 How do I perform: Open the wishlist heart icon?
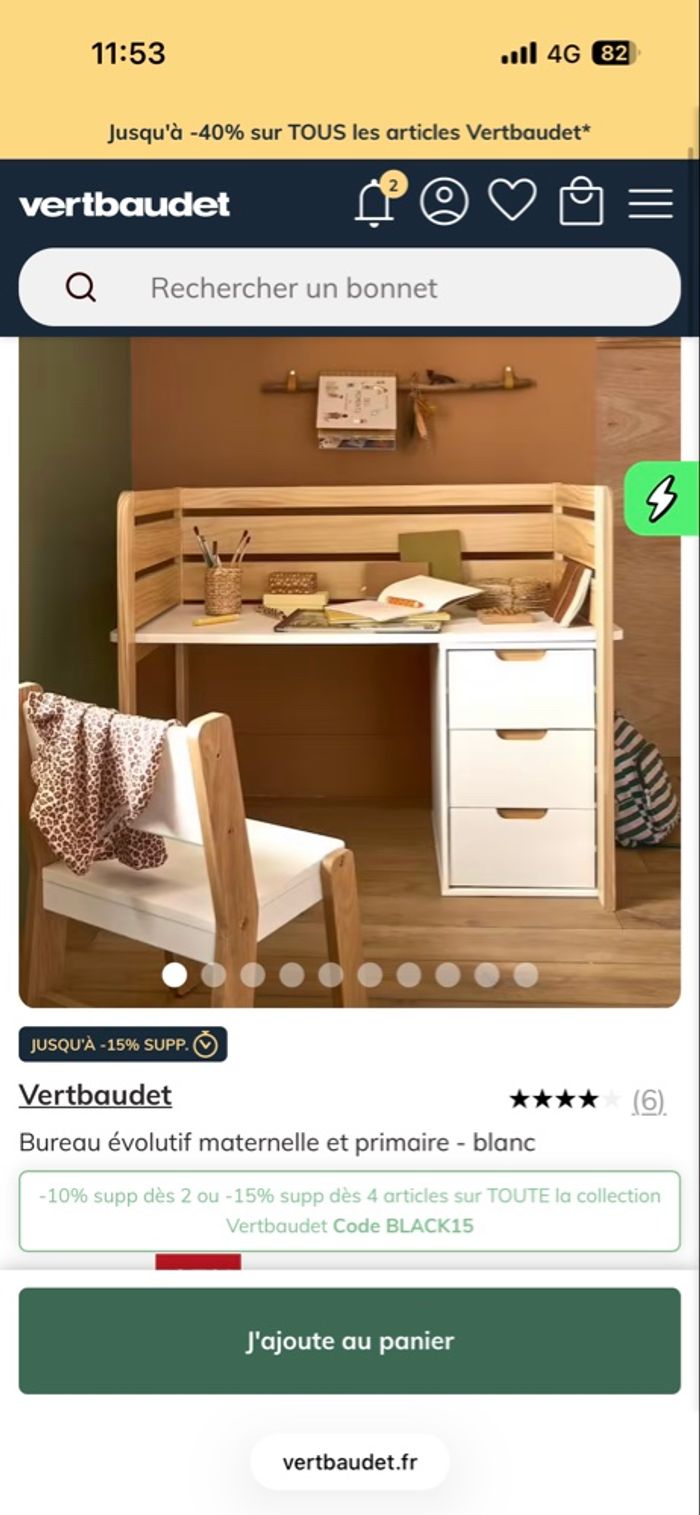pyautogui.click(x=512, y=201)
